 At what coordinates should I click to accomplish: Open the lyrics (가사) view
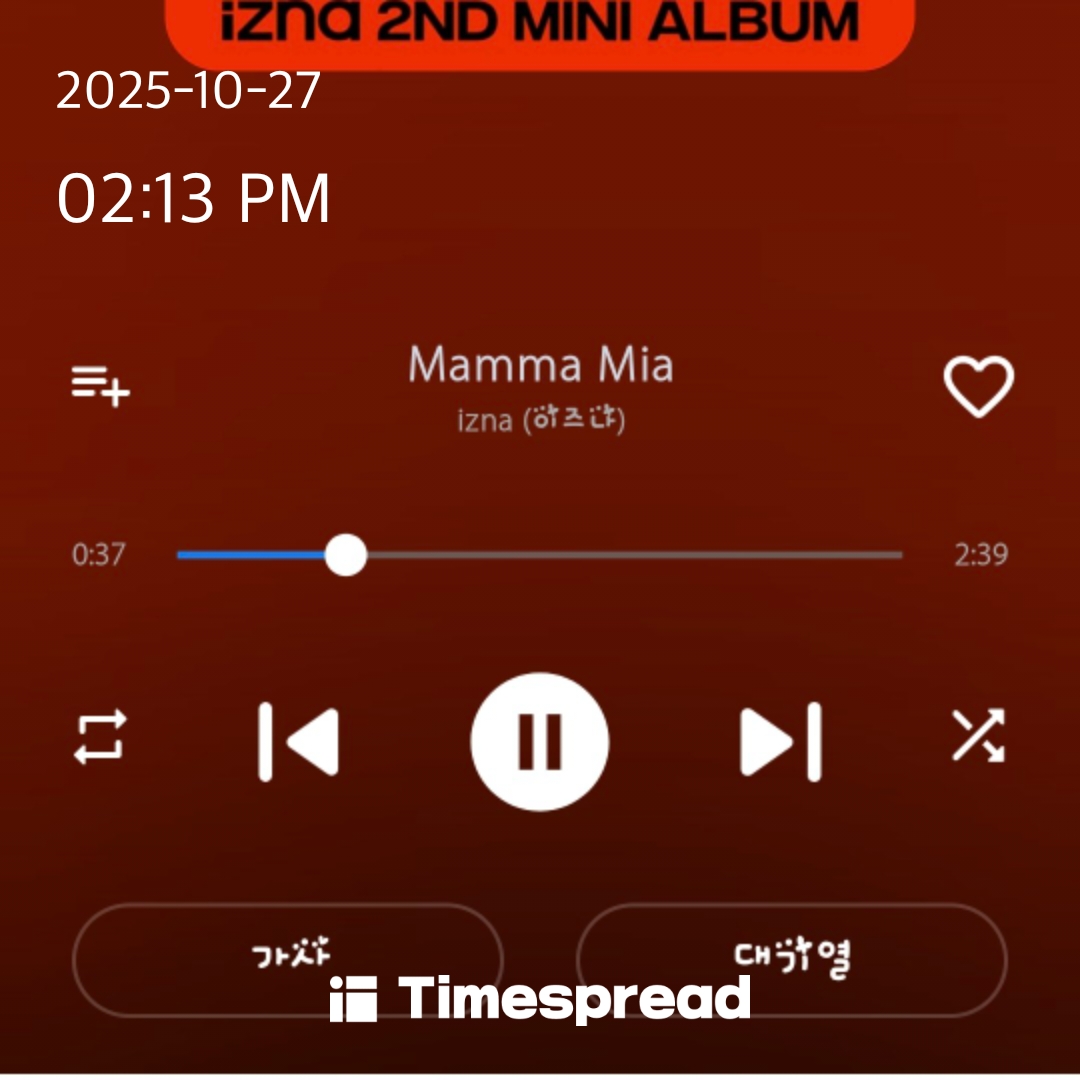tap(288, 959)
